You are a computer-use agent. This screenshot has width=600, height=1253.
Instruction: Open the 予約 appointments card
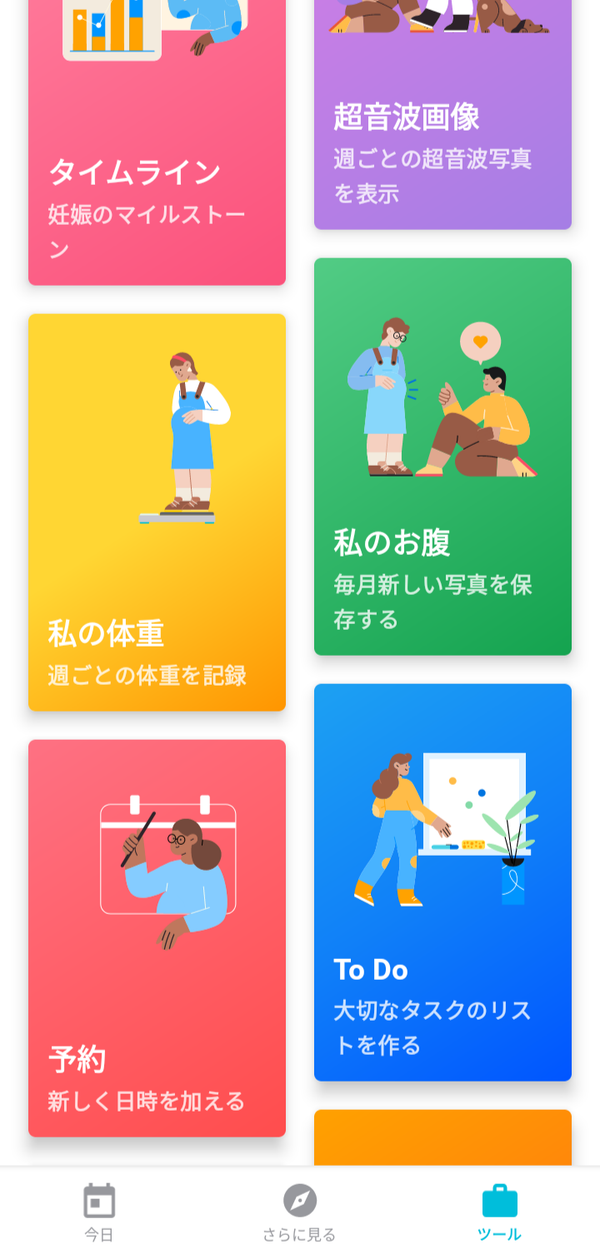coord(157,938)
